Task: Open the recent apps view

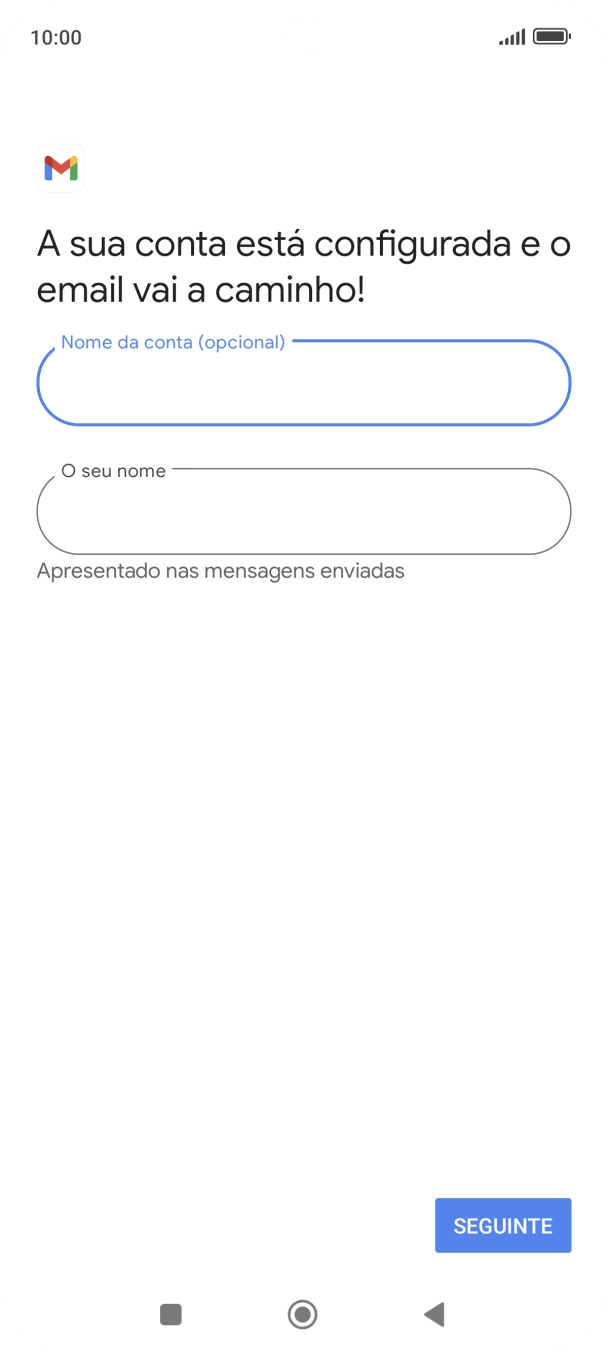Action: click(171, 1314)
